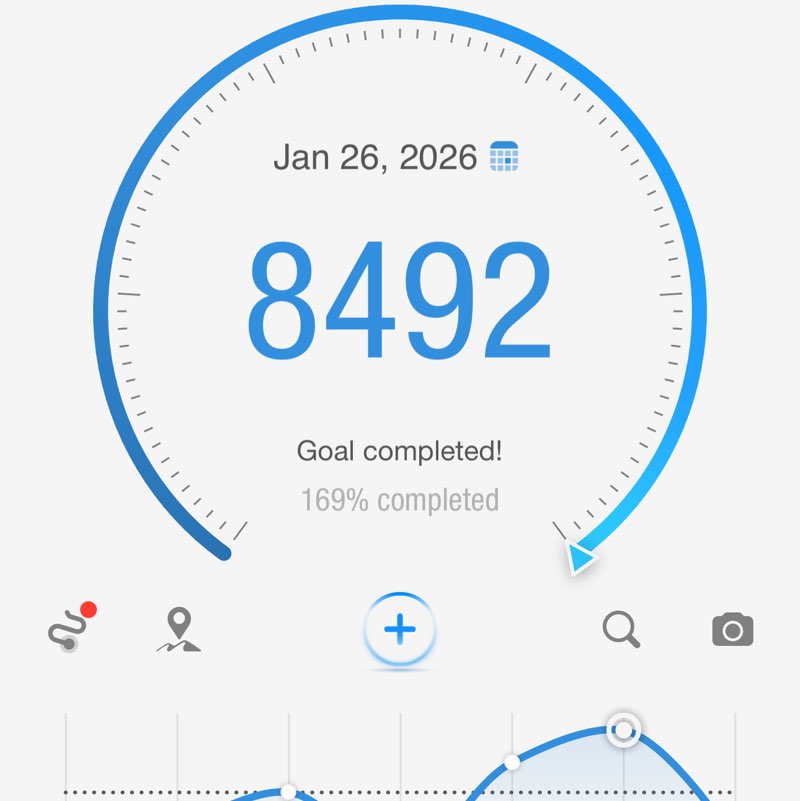This screenshot has width=800, height=801.
Task: Tap the 169% completed text
Action: (400, 499)
